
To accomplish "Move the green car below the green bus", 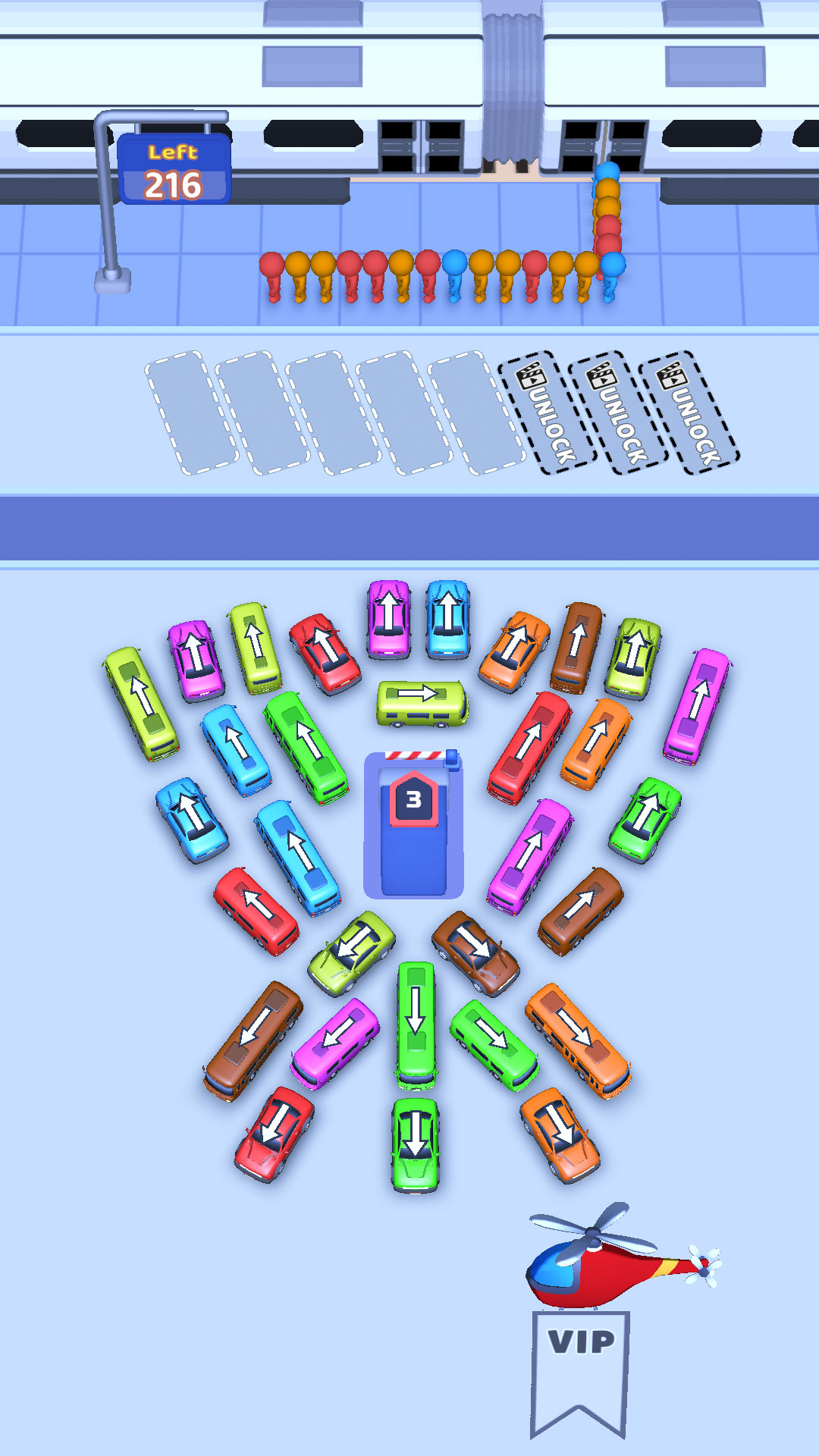I will pyautogui.click(x=415, y=1144).
